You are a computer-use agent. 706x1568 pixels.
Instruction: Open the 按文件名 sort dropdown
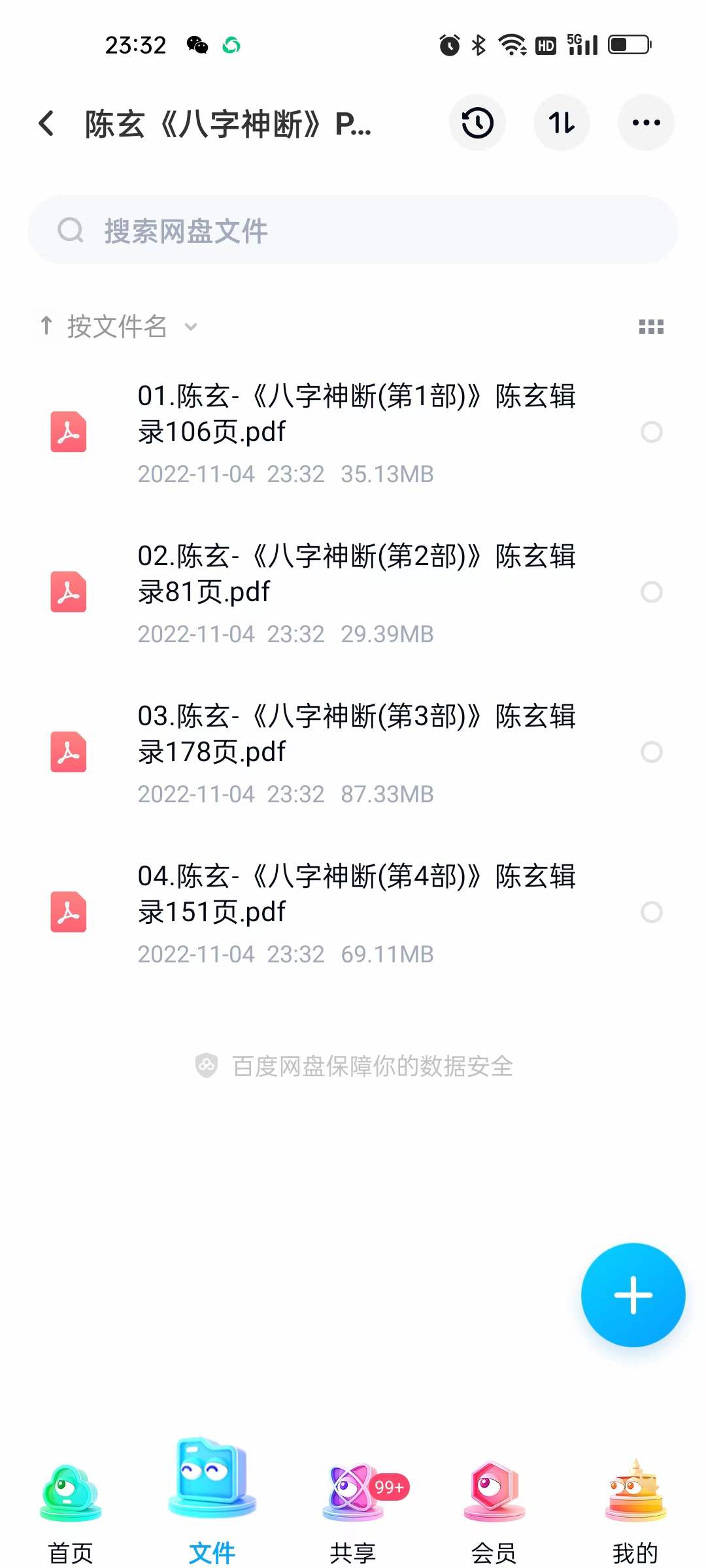[119, 327]
